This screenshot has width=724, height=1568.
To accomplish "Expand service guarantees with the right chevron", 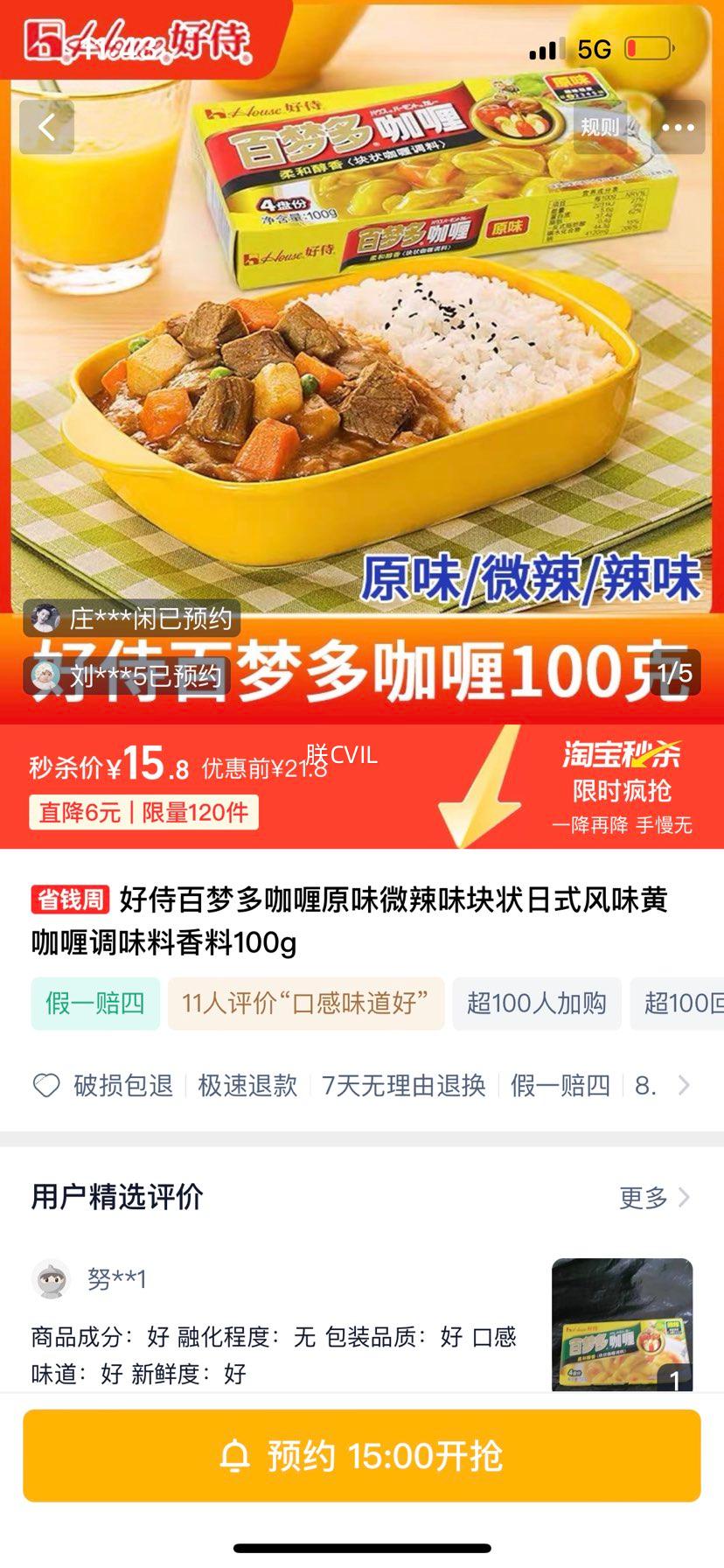I will [685, 1085].
